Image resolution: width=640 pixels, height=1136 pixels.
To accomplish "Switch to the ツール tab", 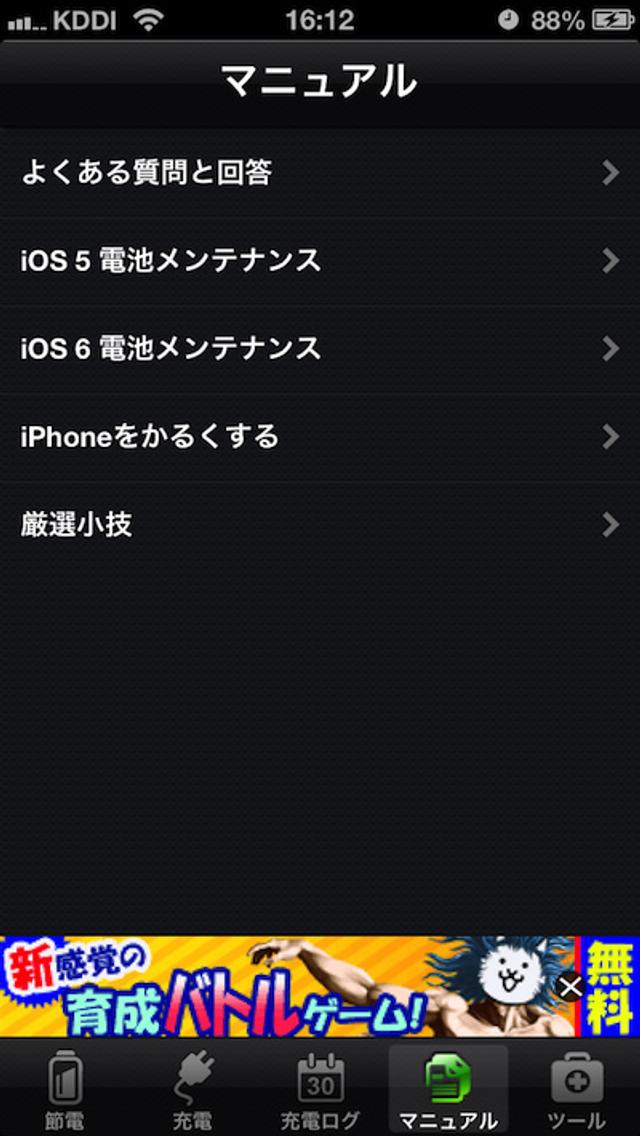I will (576, 1090).
